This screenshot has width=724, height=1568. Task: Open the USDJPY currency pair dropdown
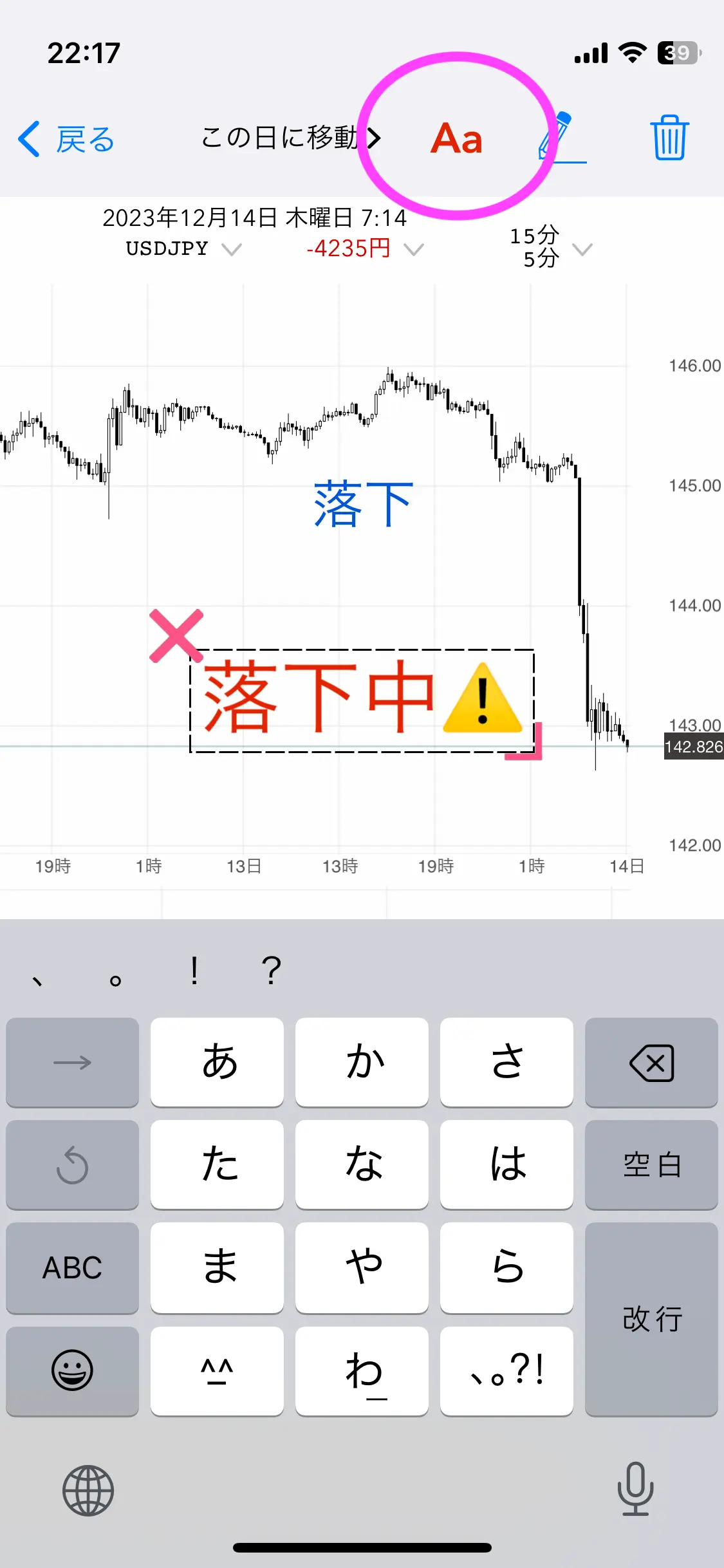[183, 248]
